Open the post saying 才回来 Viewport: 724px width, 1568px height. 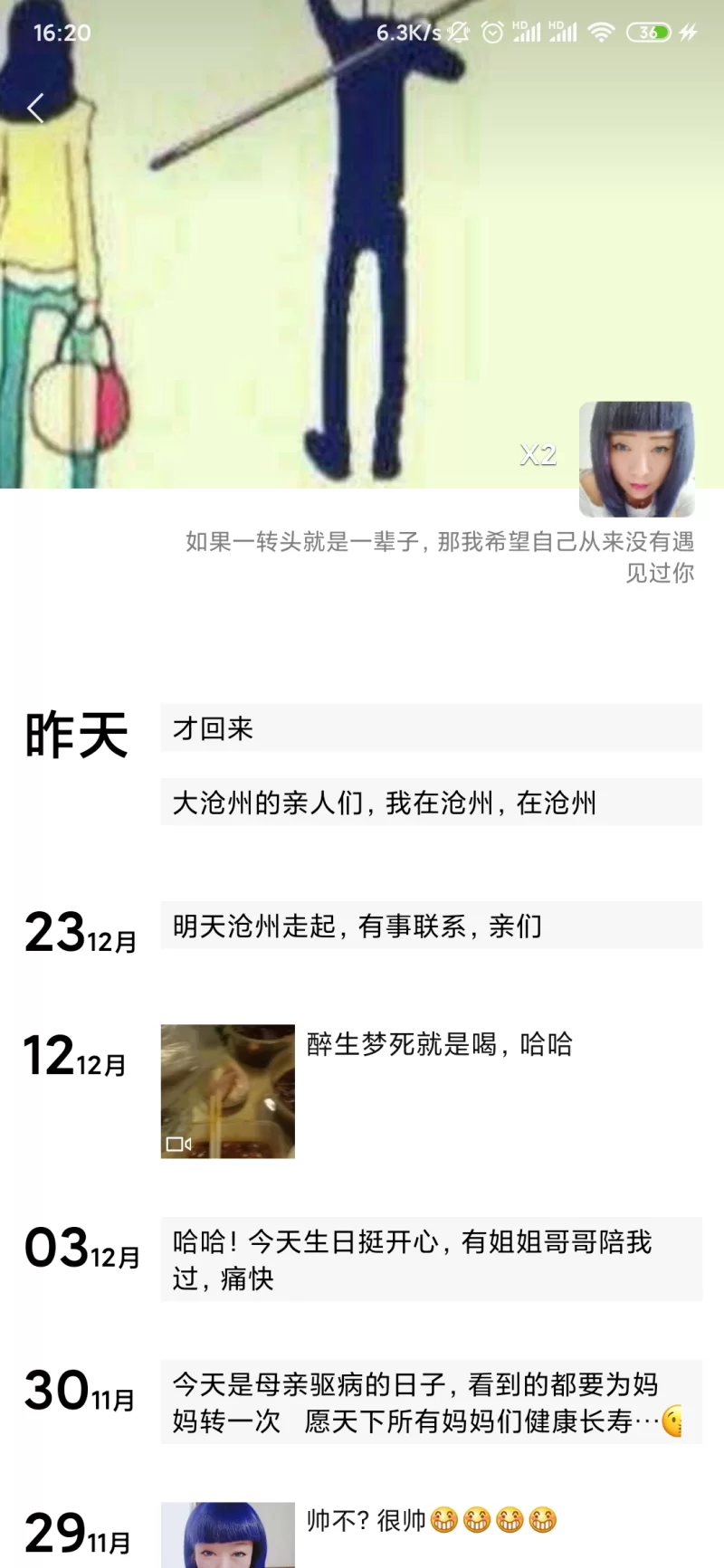[x=431, y=728]
